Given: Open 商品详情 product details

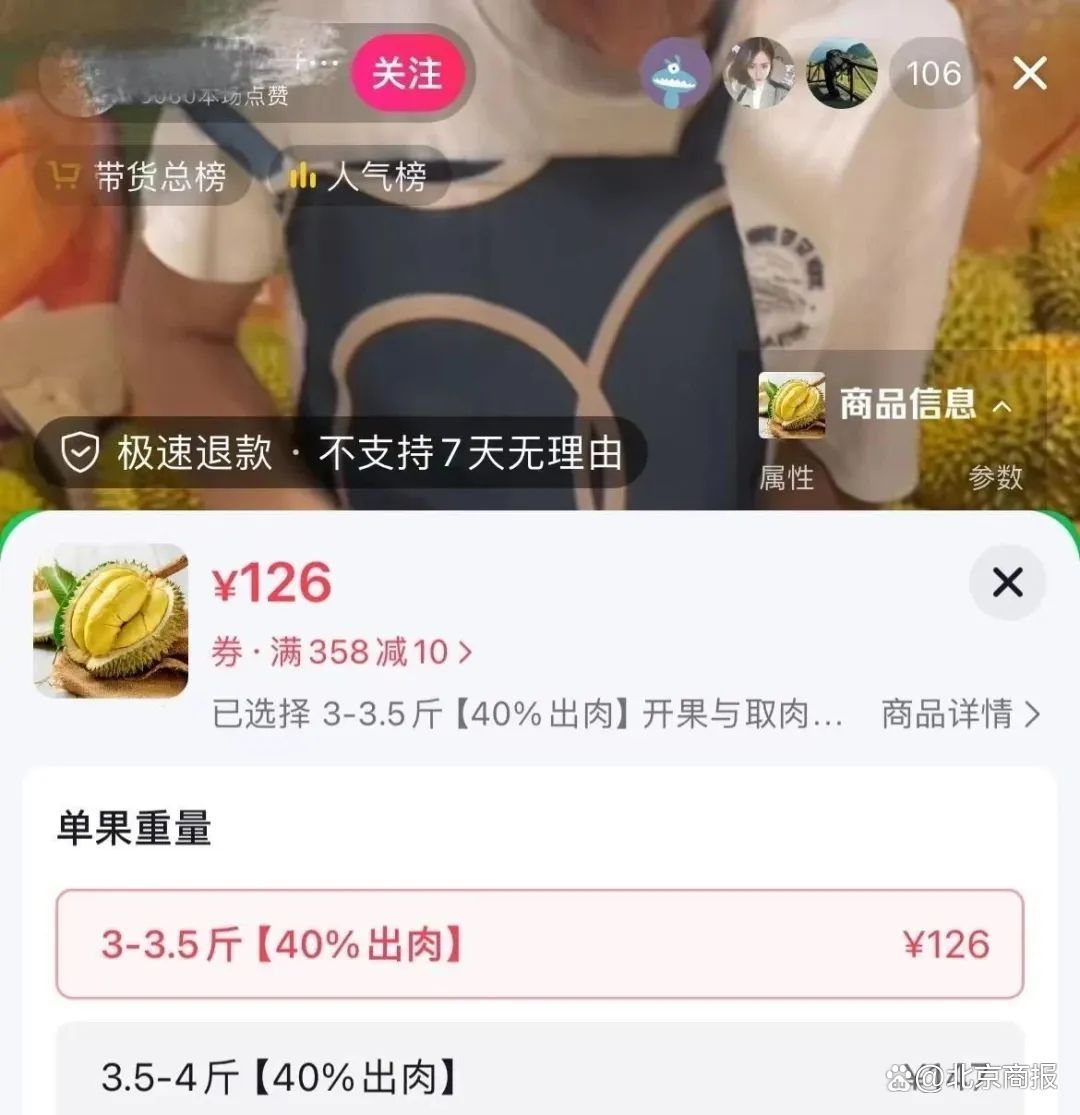Looking at the screenshot, I should (x=959, y=714).
